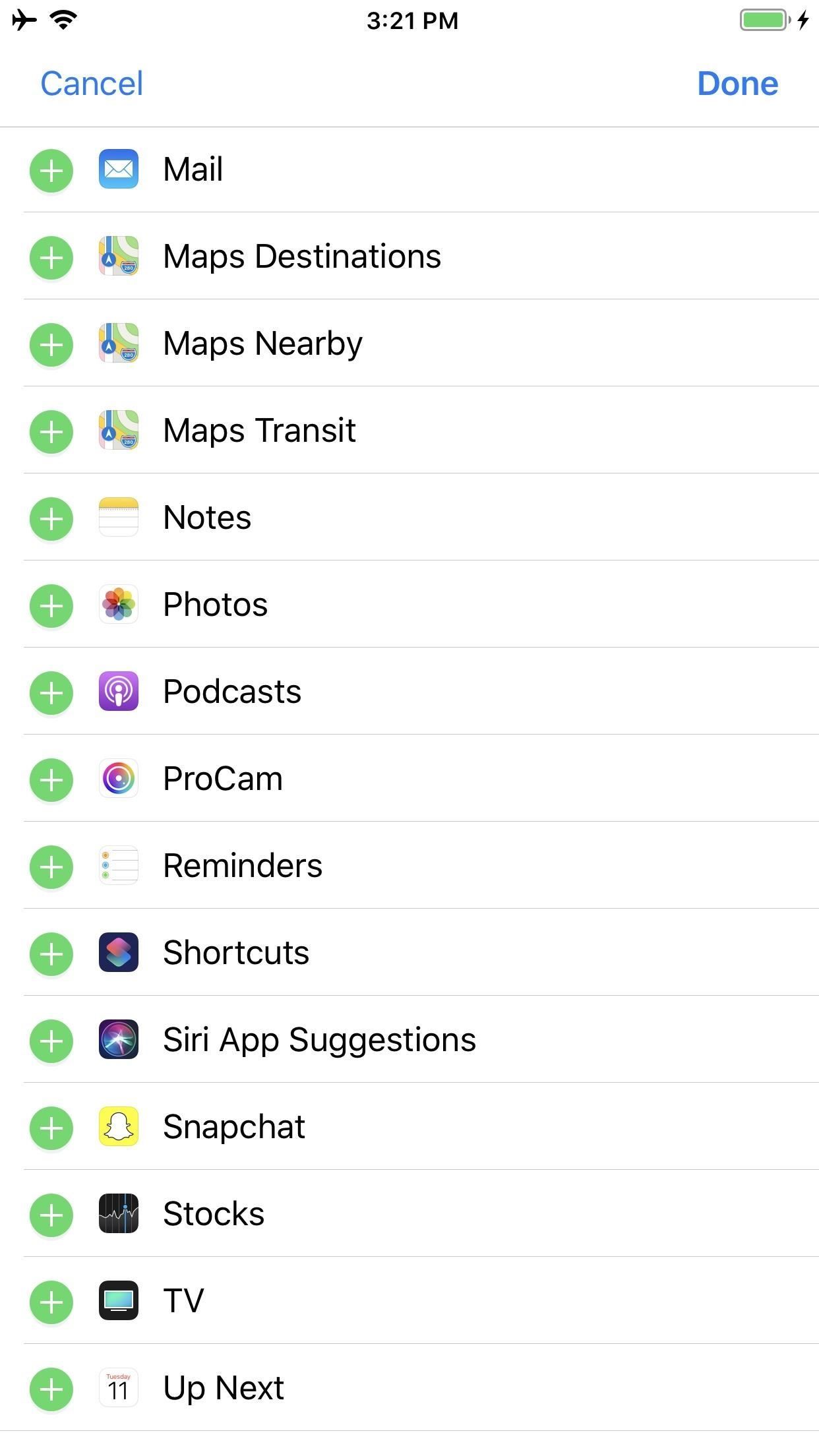This screenshot has width=819, height=1456.
Task: Add the TV widget
Action: point(51,1302)
